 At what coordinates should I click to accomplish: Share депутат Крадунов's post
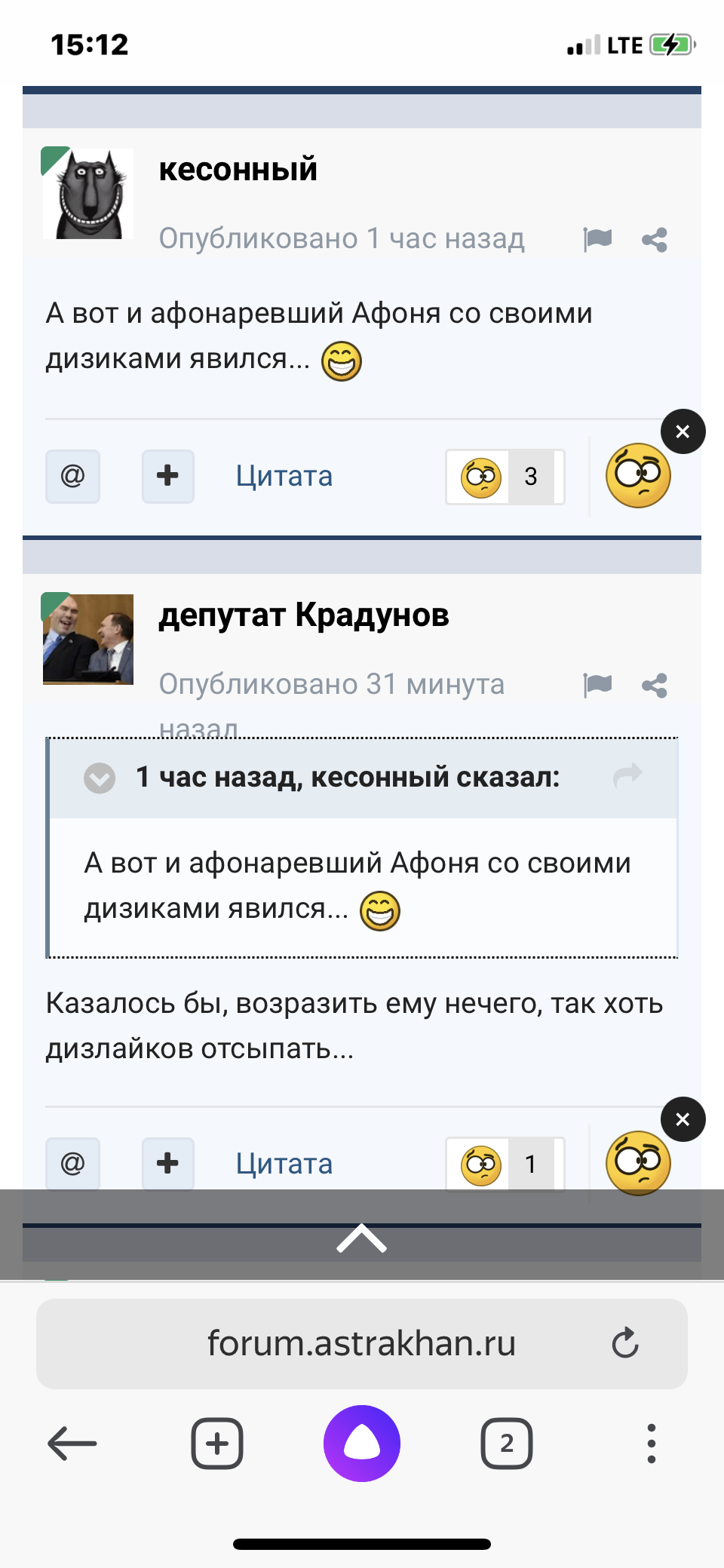coord(654,686)
